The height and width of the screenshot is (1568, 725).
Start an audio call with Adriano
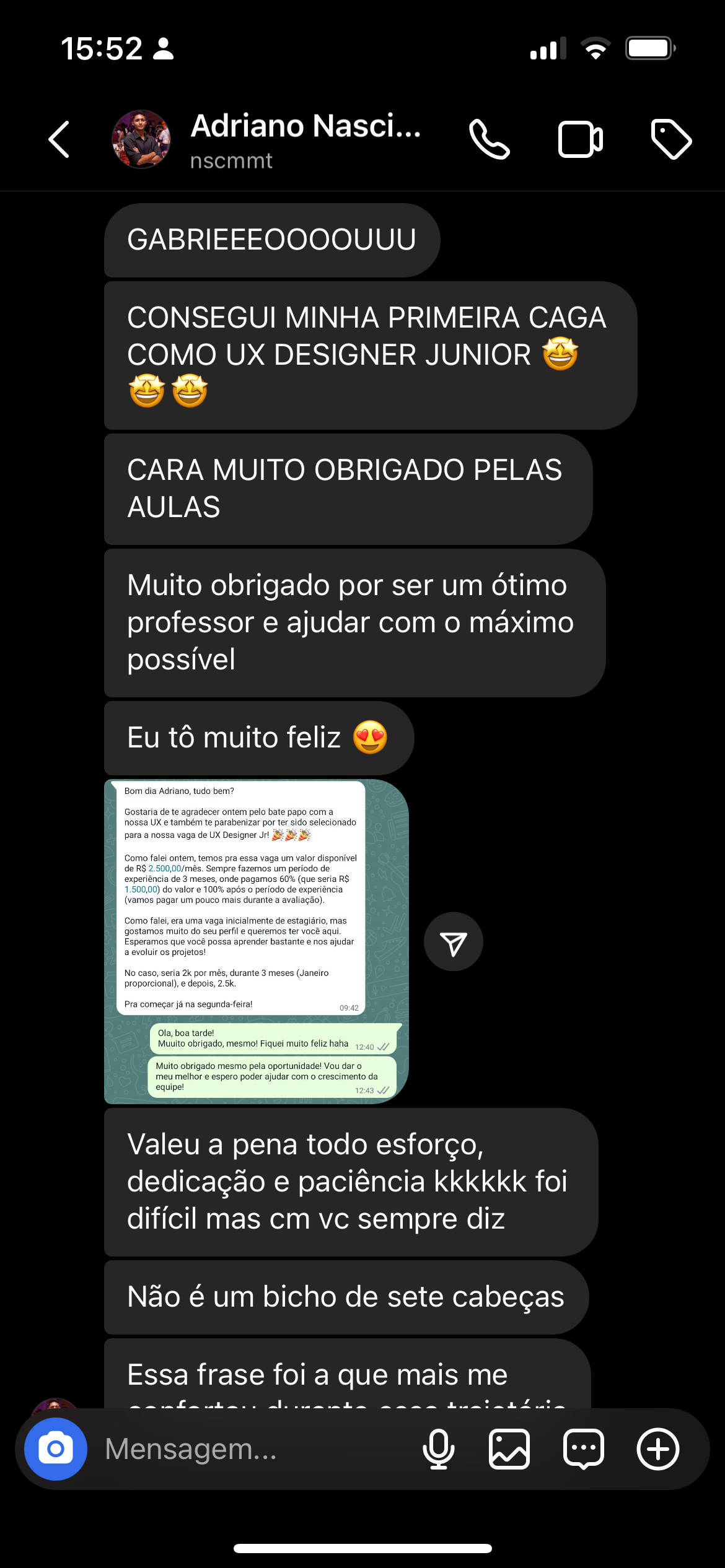point(490,140)
